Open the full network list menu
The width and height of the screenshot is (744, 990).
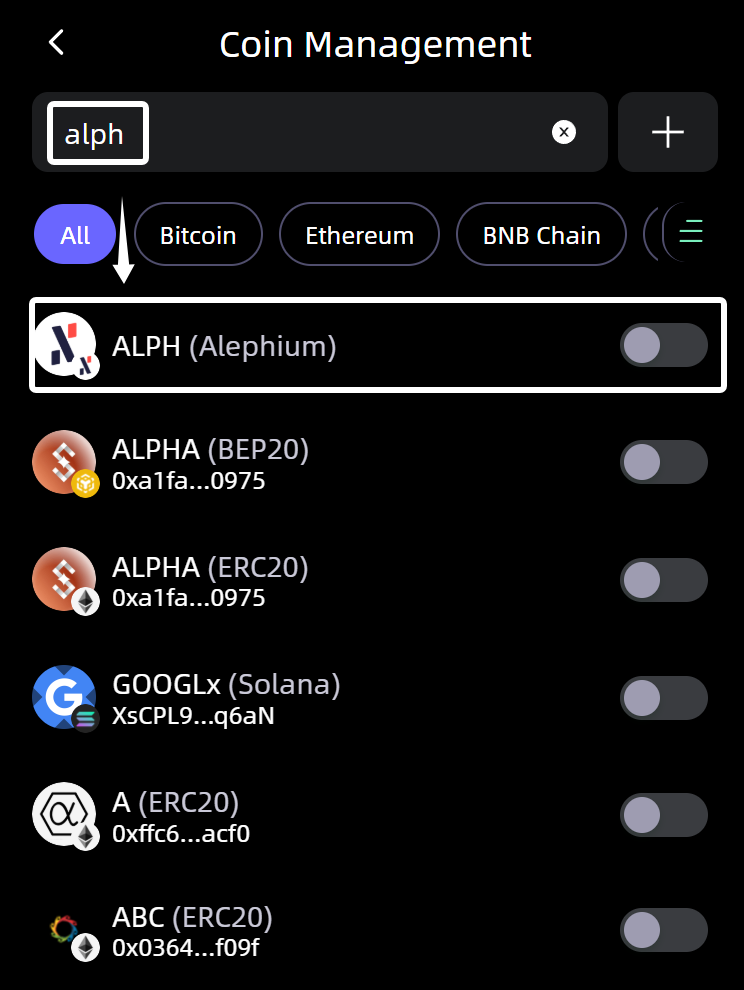(x=691, y=231)
